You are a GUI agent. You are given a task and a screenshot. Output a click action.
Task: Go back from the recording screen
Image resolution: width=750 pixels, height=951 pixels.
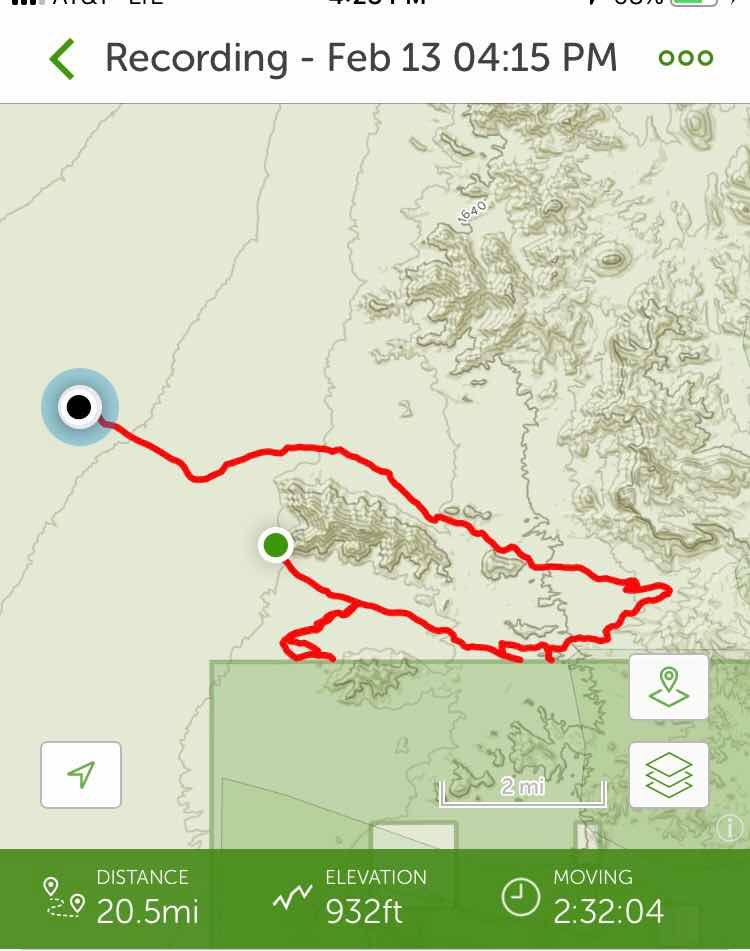pyautogui.click(x=62, y=59)
